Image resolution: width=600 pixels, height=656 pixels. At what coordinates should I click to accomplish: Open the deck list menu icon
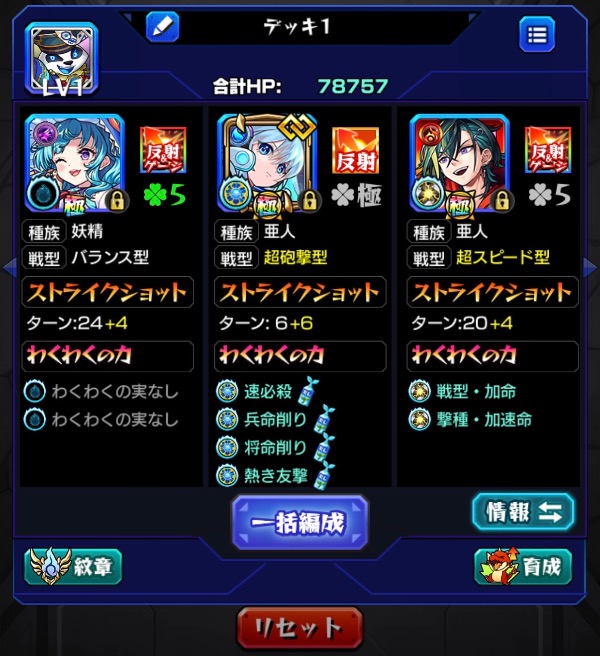[537, 35]
